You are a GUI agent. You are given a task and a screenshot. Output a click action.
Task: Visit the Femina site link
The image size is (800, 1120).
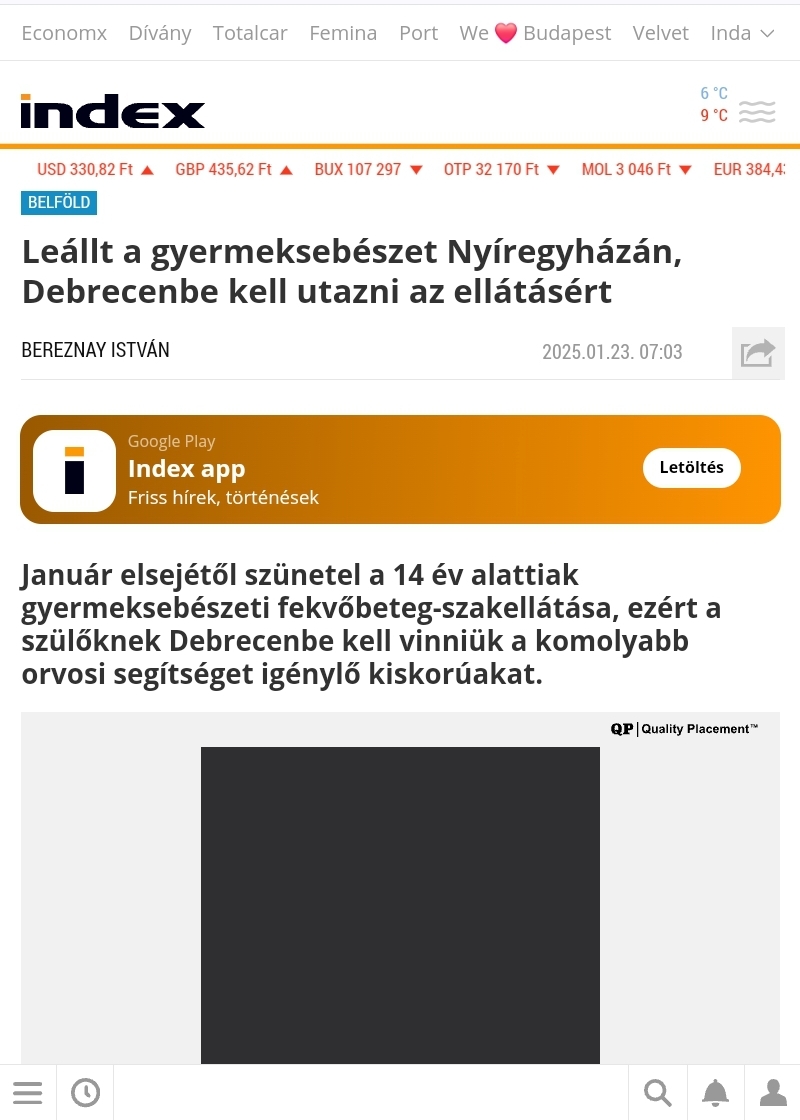click(343, 33)
